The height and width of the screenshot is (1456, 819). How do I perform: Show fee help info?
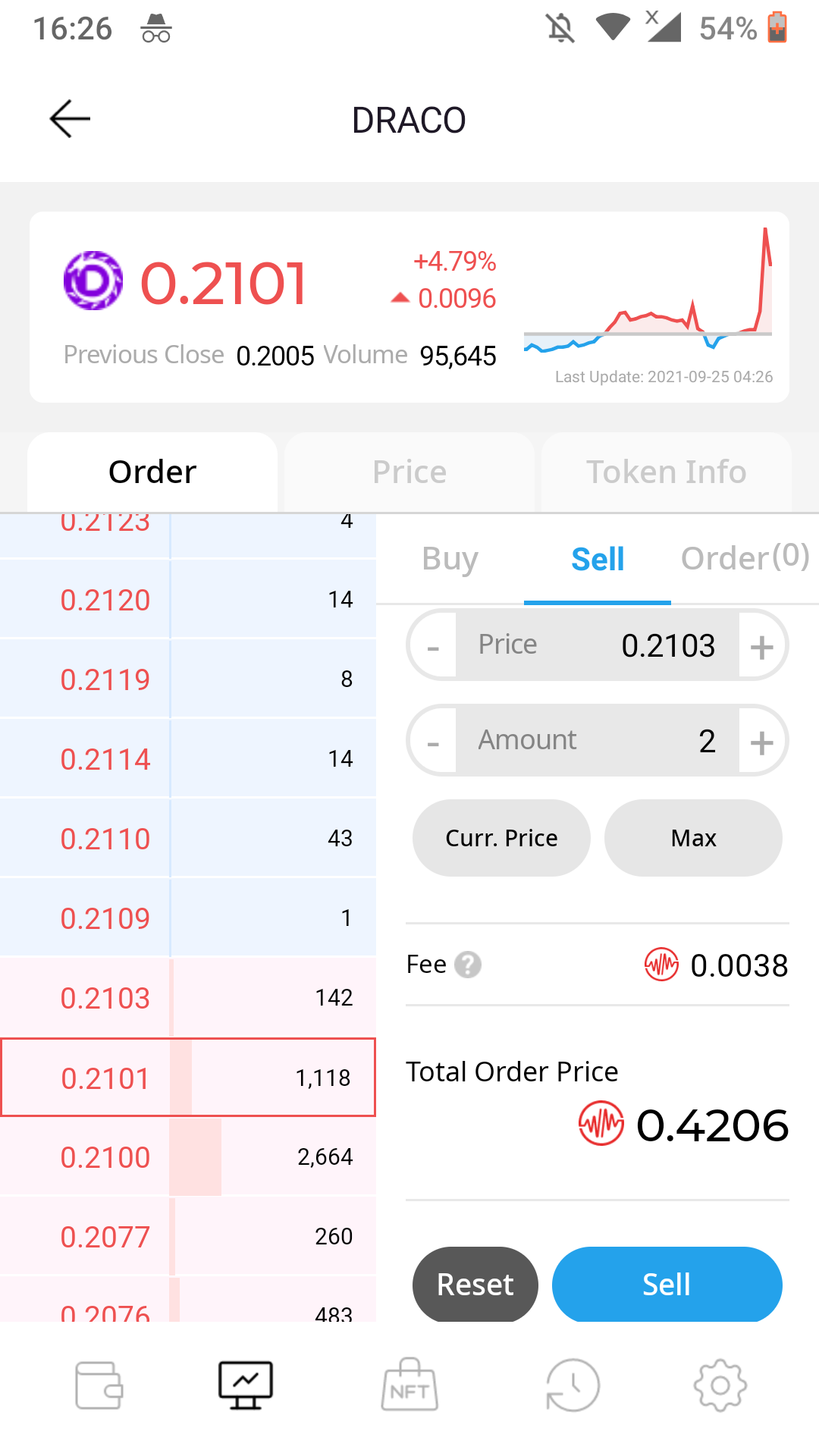pyautogui.click(x=468, y=965)
